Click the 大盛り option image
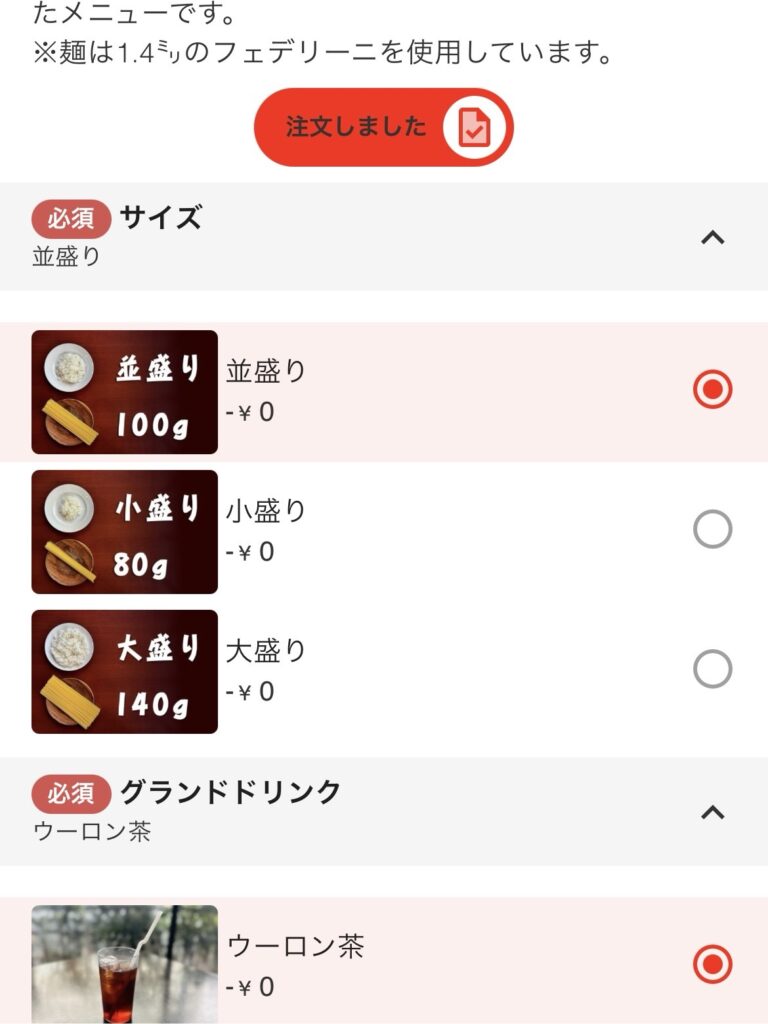Image resolution: width=768 pixels, height=1024 pixels. point(123,671)
